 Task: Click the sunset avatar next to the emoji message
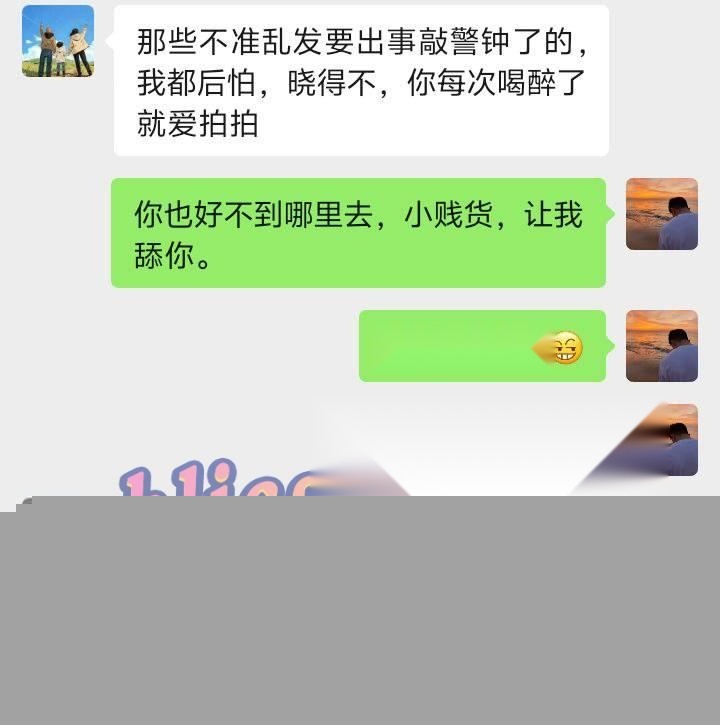coord(661,347)
